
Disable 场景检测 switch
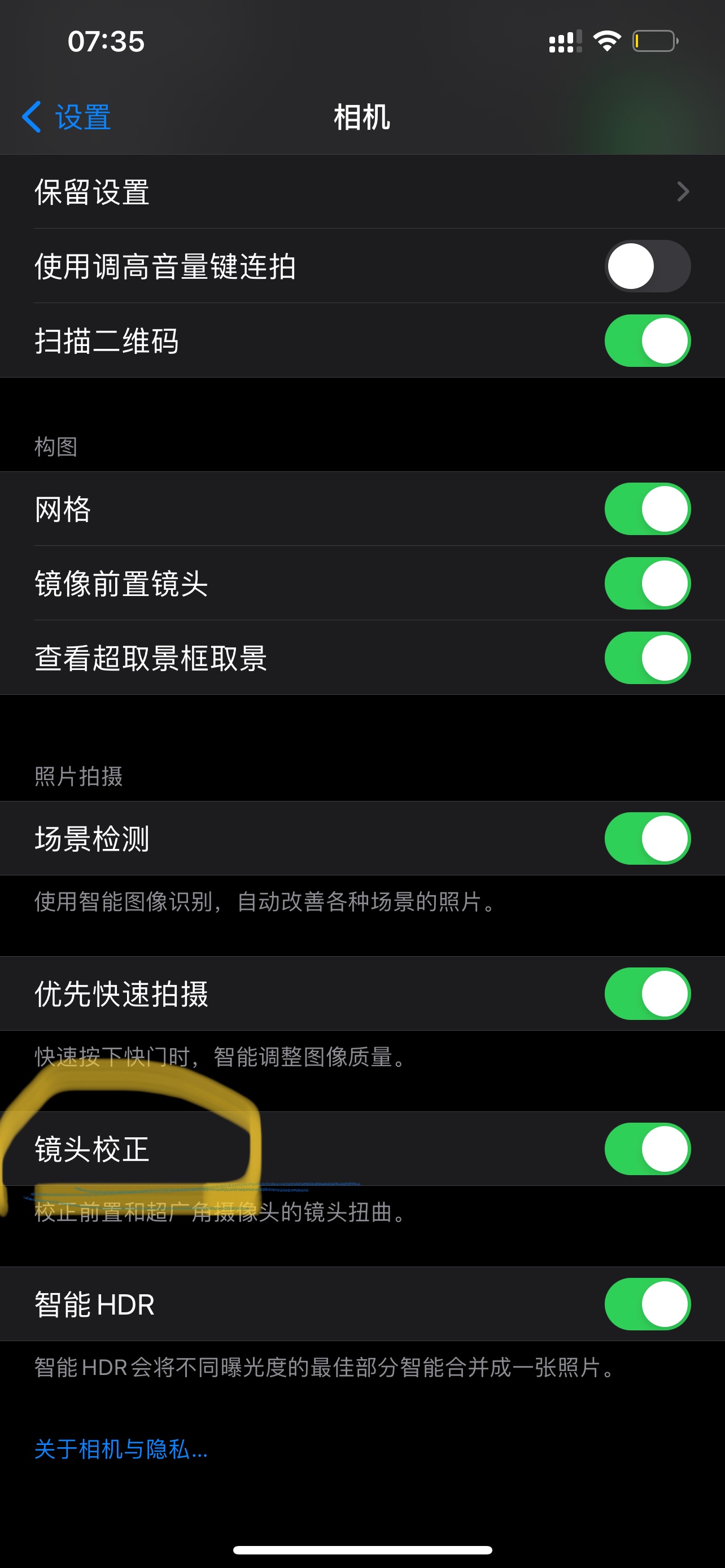pyautogui.click(x=647, y=838)
